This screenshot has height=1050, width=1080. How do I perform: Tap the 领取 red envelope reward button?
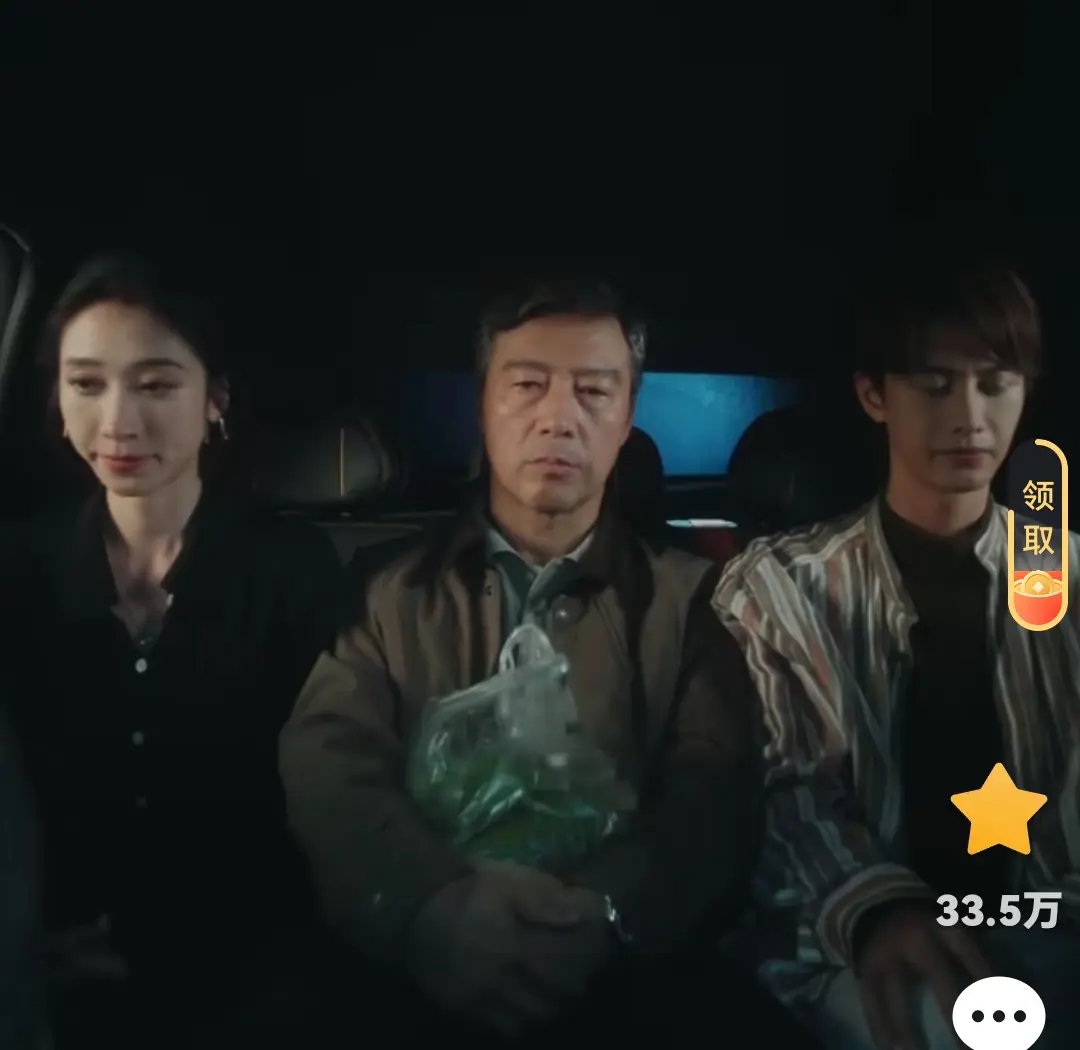(x=1037, y=535)
